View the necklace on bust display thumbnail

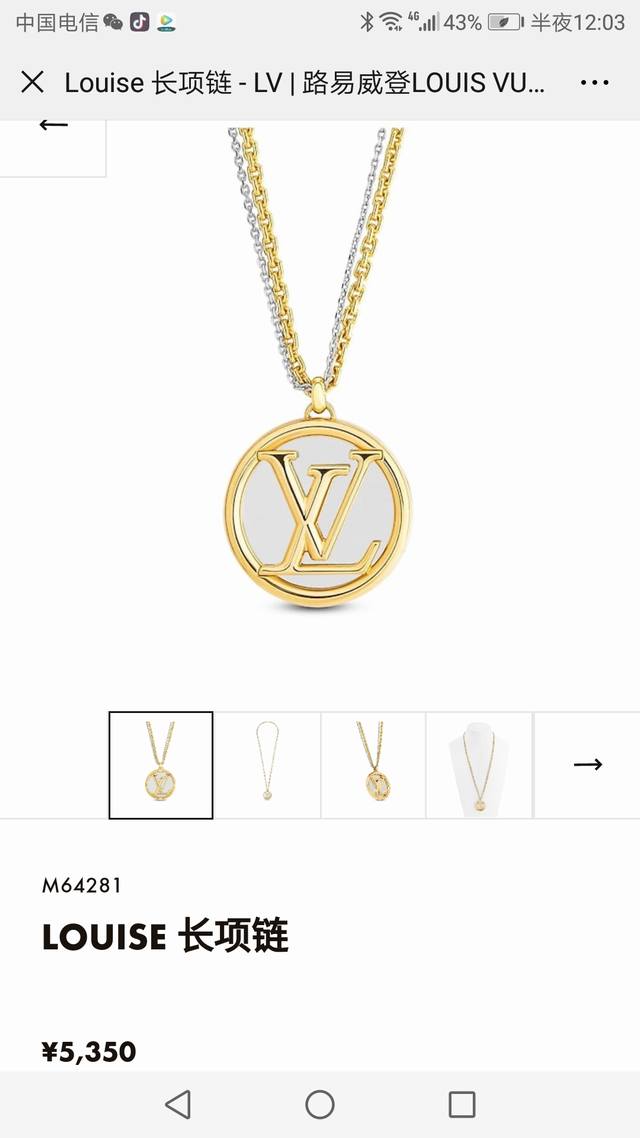tap(480, 765)
